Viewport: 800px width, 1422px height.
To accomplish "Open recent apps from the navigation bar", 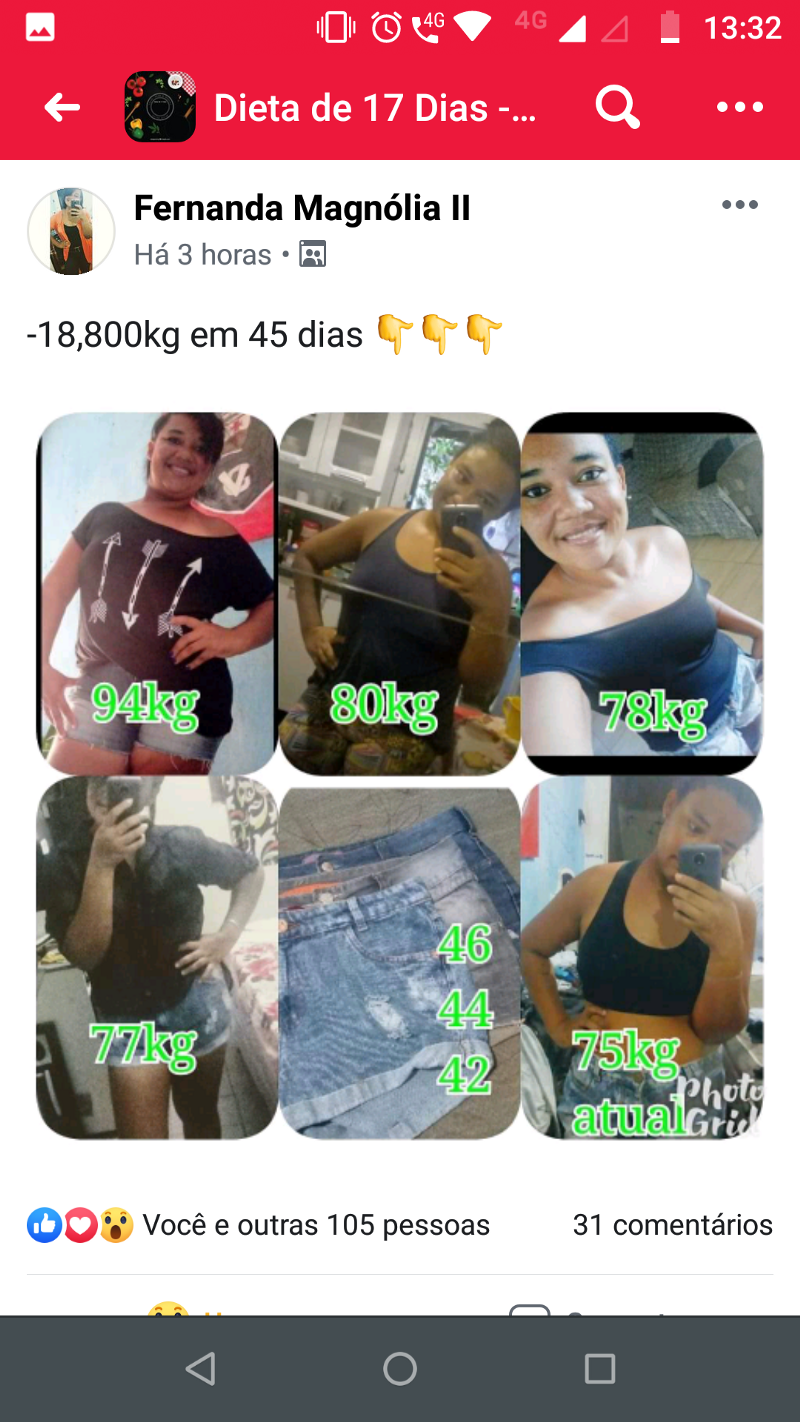I will tap(600, 1368).
